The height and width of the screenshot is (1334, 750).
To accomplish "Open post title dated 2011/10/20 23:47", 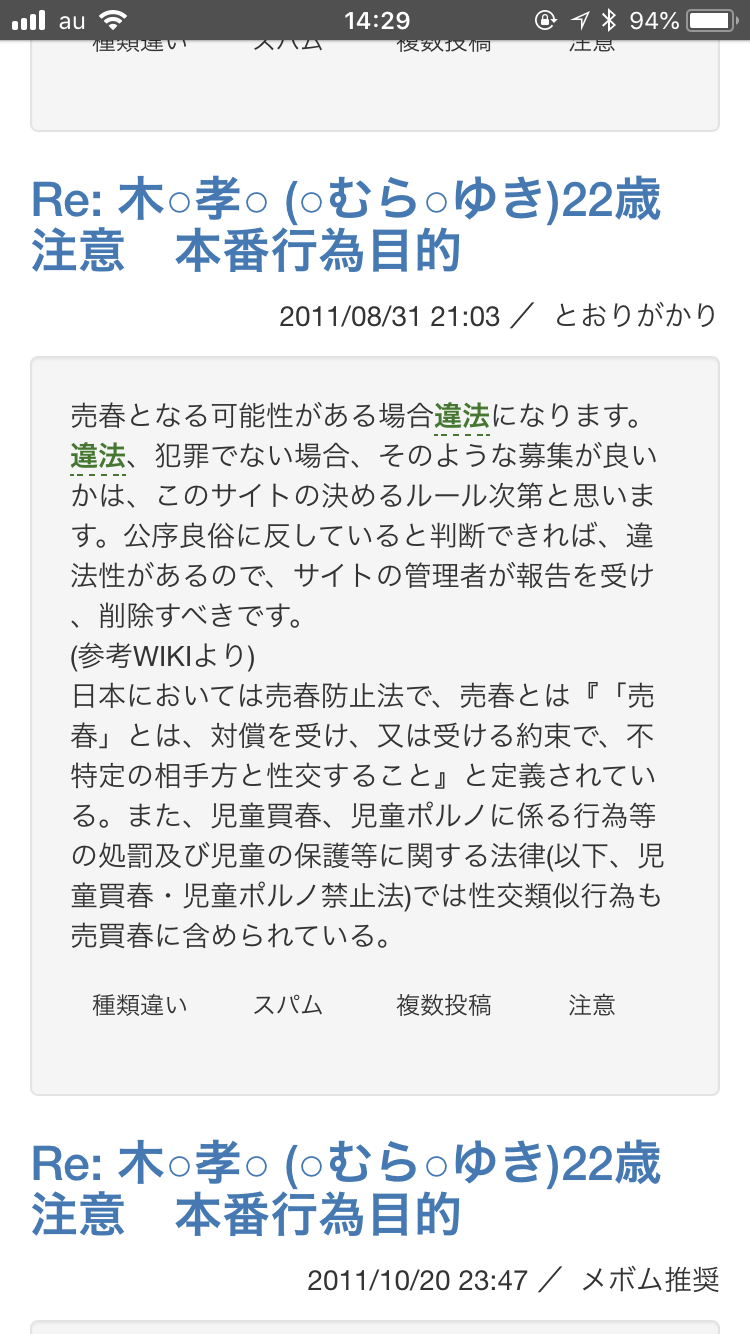I will pos(346,1189).
